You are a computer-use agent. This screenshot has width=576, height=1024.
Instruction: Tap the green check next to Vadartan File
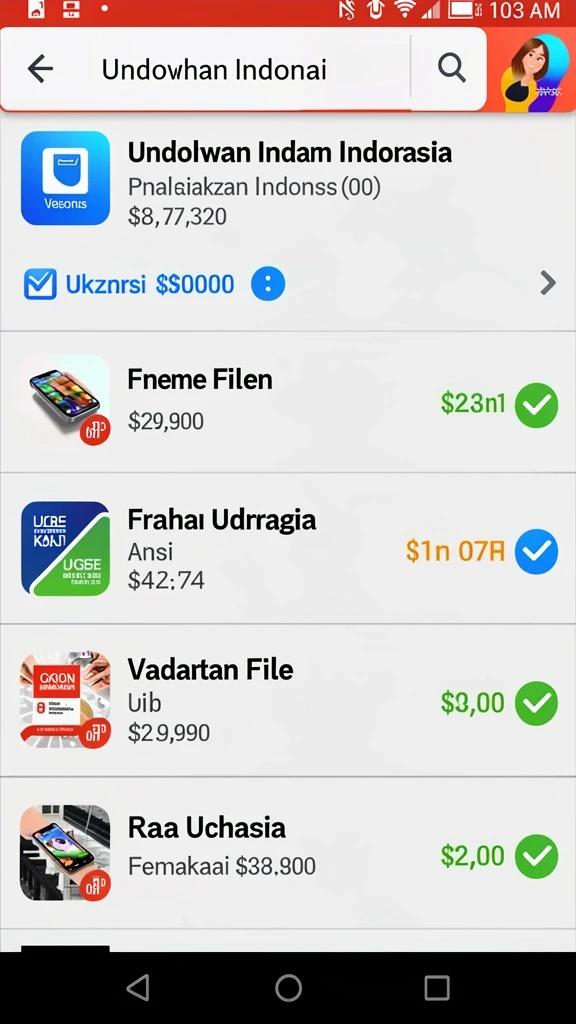[536, 703]
